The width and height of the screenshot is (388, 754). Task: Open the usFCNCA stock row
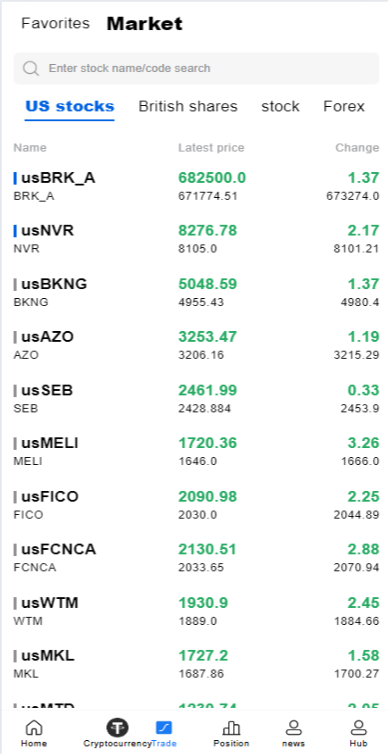click(x=196, y=558)
